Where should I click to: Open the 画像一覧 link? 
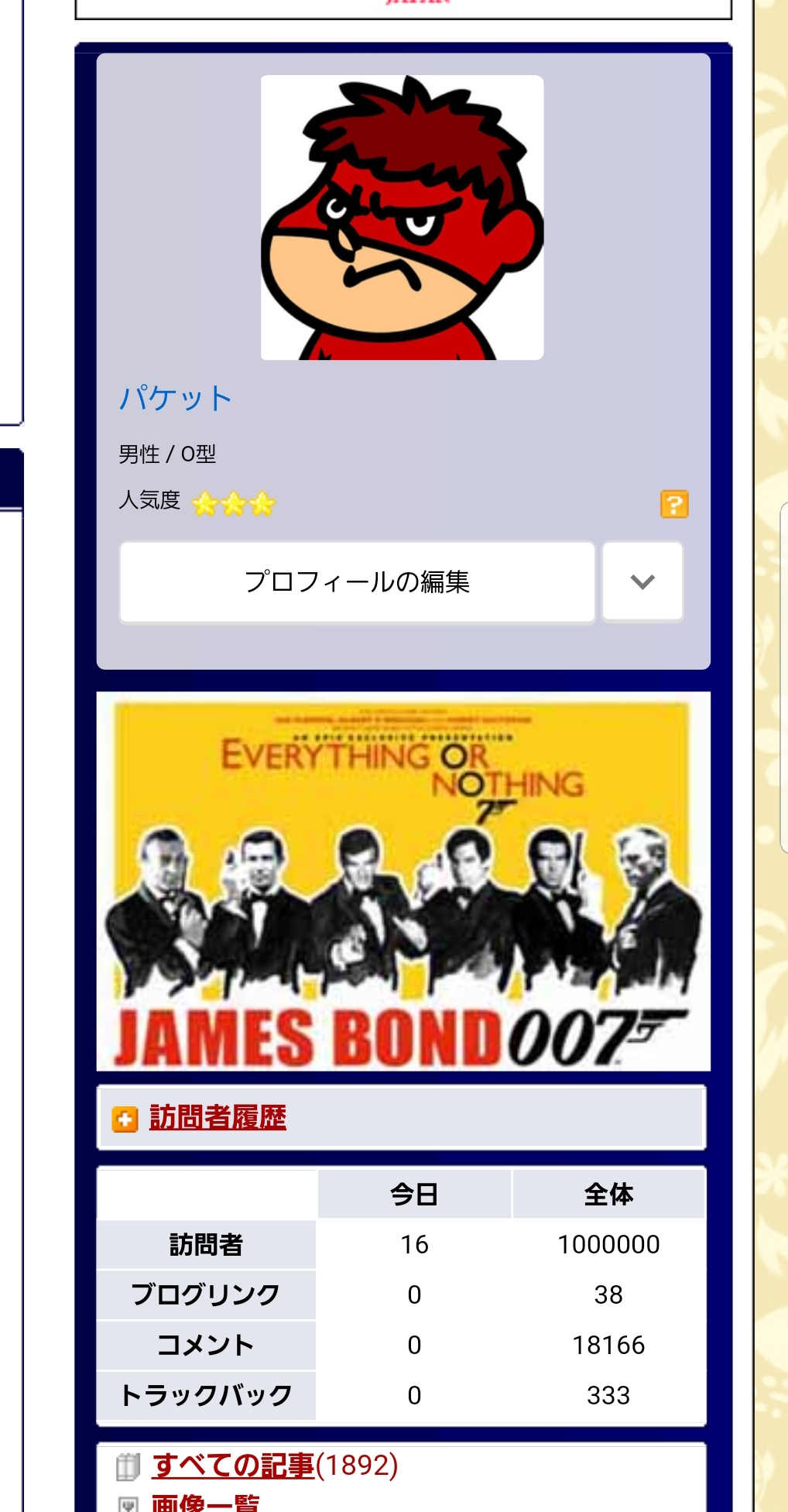pos(205,1503)
